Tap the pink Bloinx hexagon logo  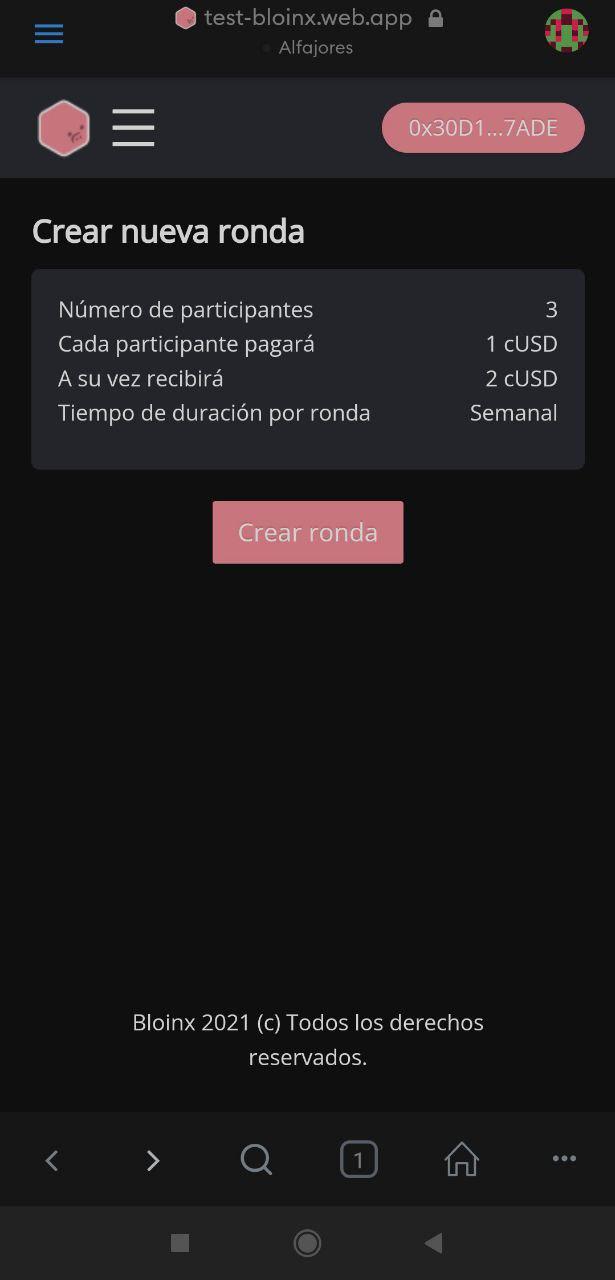(64, 128)
